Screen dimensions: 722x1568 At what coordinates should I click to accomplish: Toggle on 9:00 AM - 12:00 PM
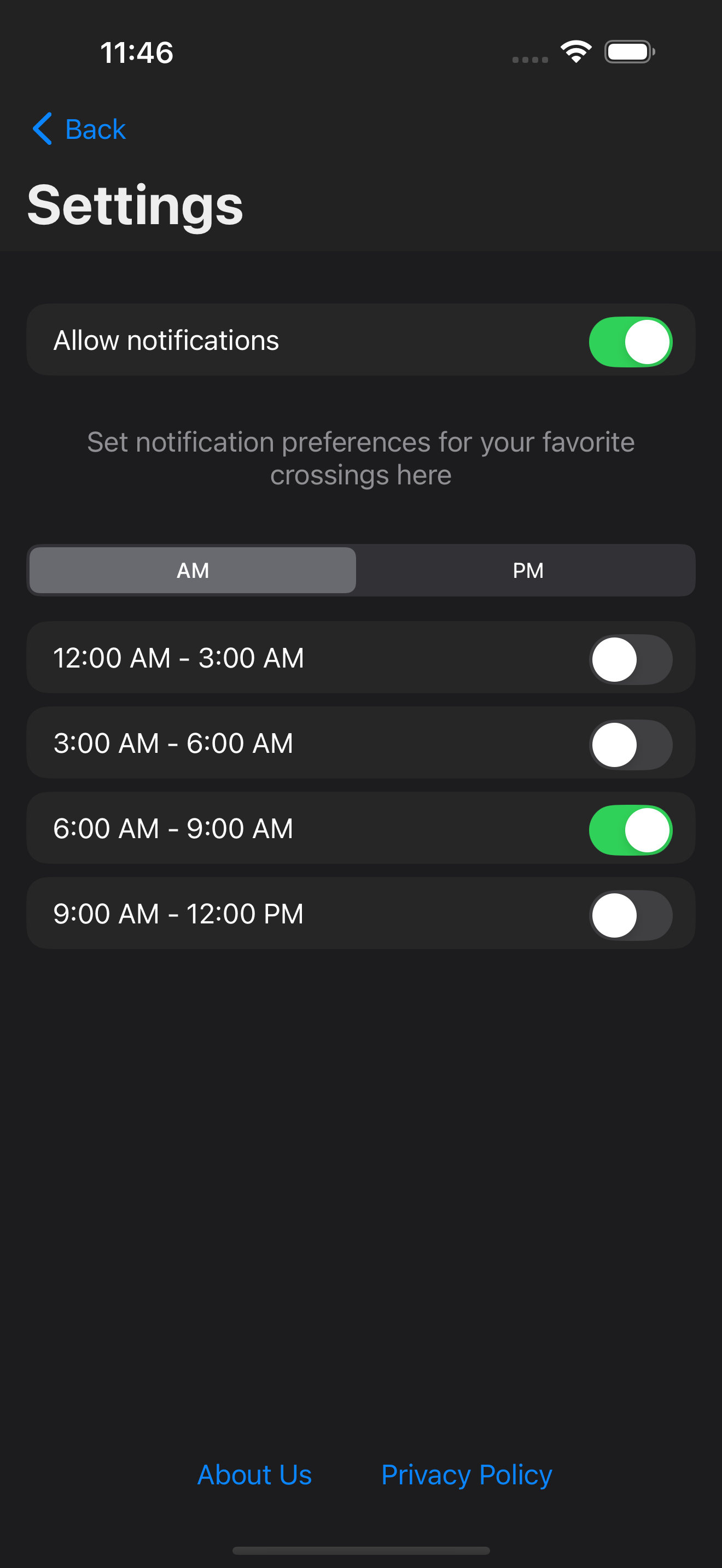coord(630,915)
